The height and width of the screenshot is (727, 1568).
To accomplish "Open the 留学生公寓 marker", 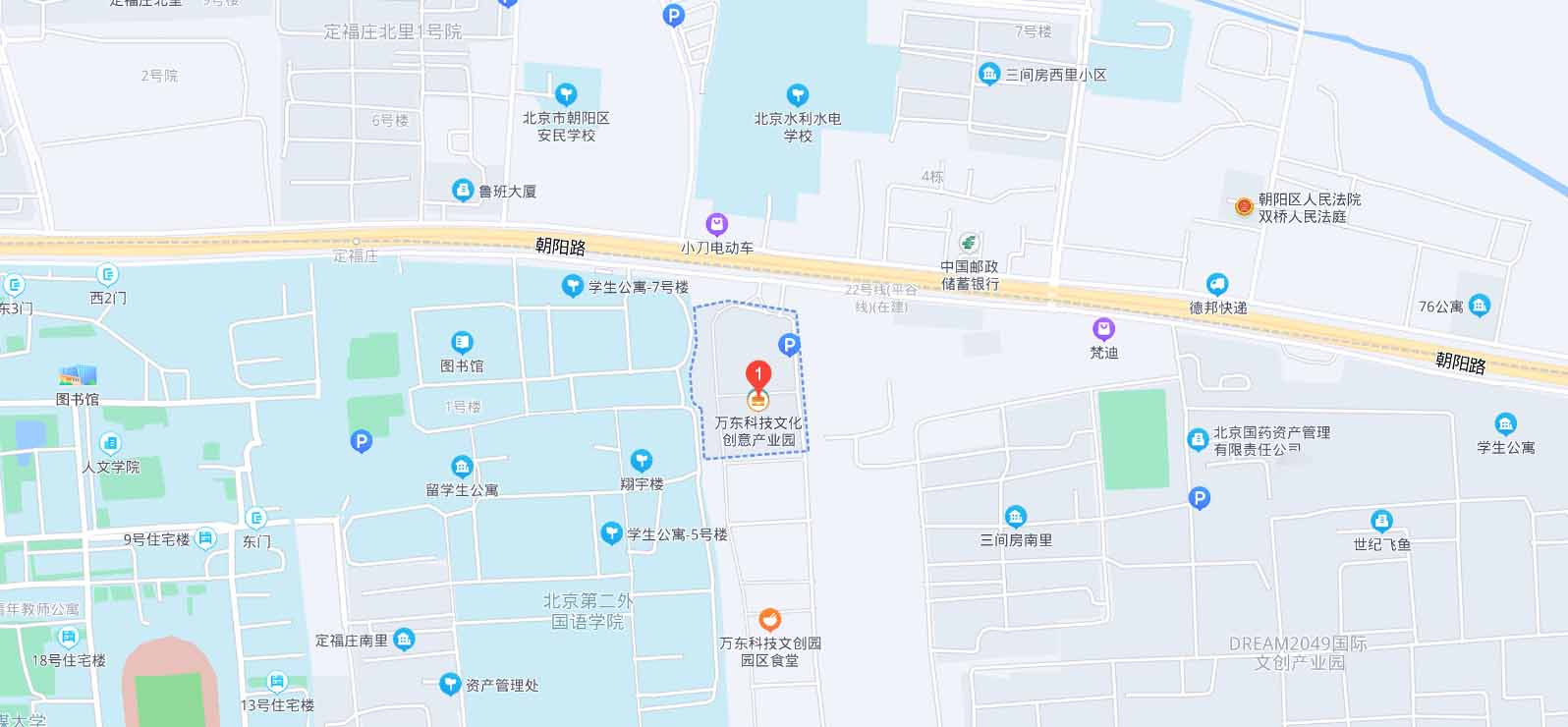I will pyautogui.click(x=462, y=467).
